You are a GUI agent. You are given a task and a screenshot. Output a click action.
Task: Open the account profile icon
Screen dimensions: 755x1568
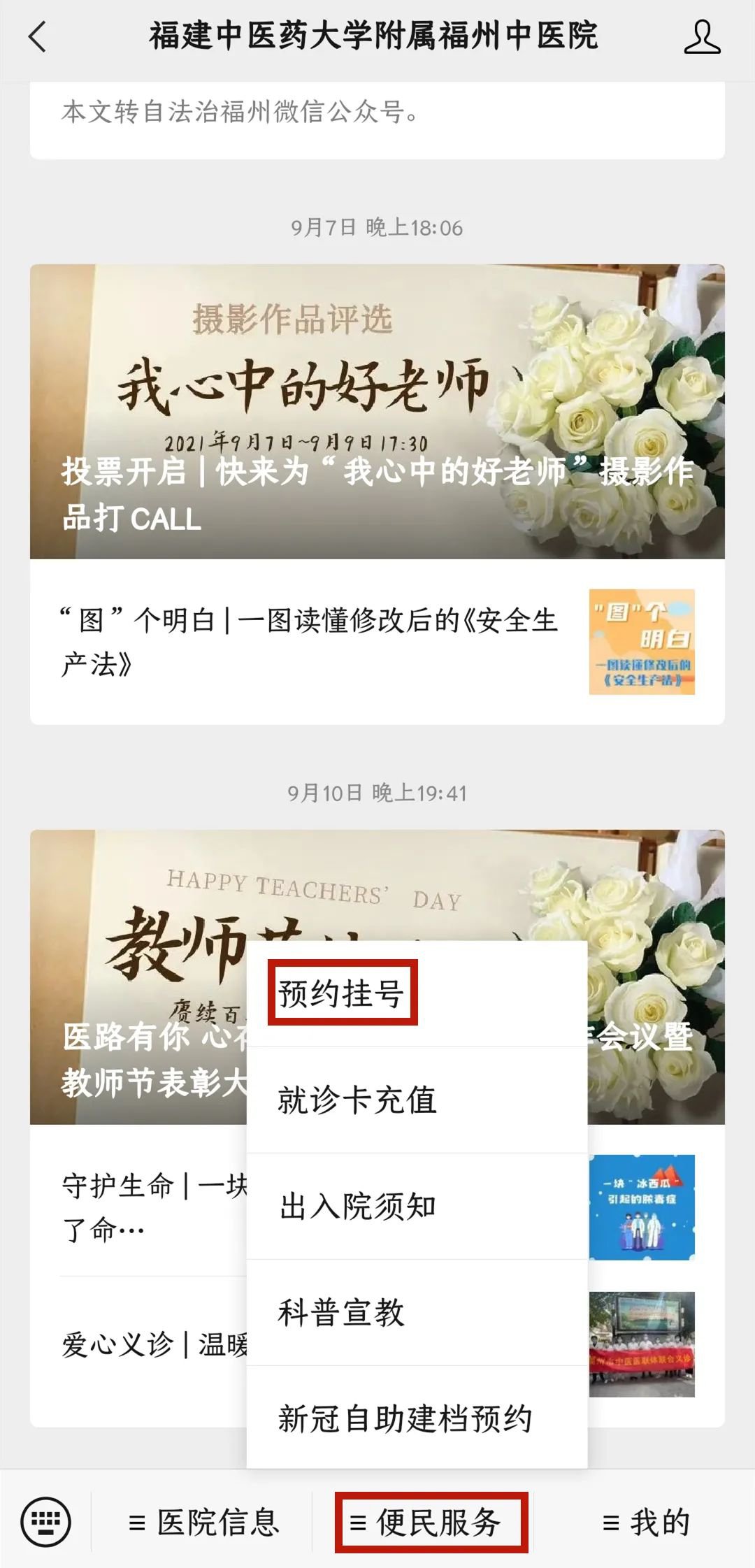[x=701, y=37]
